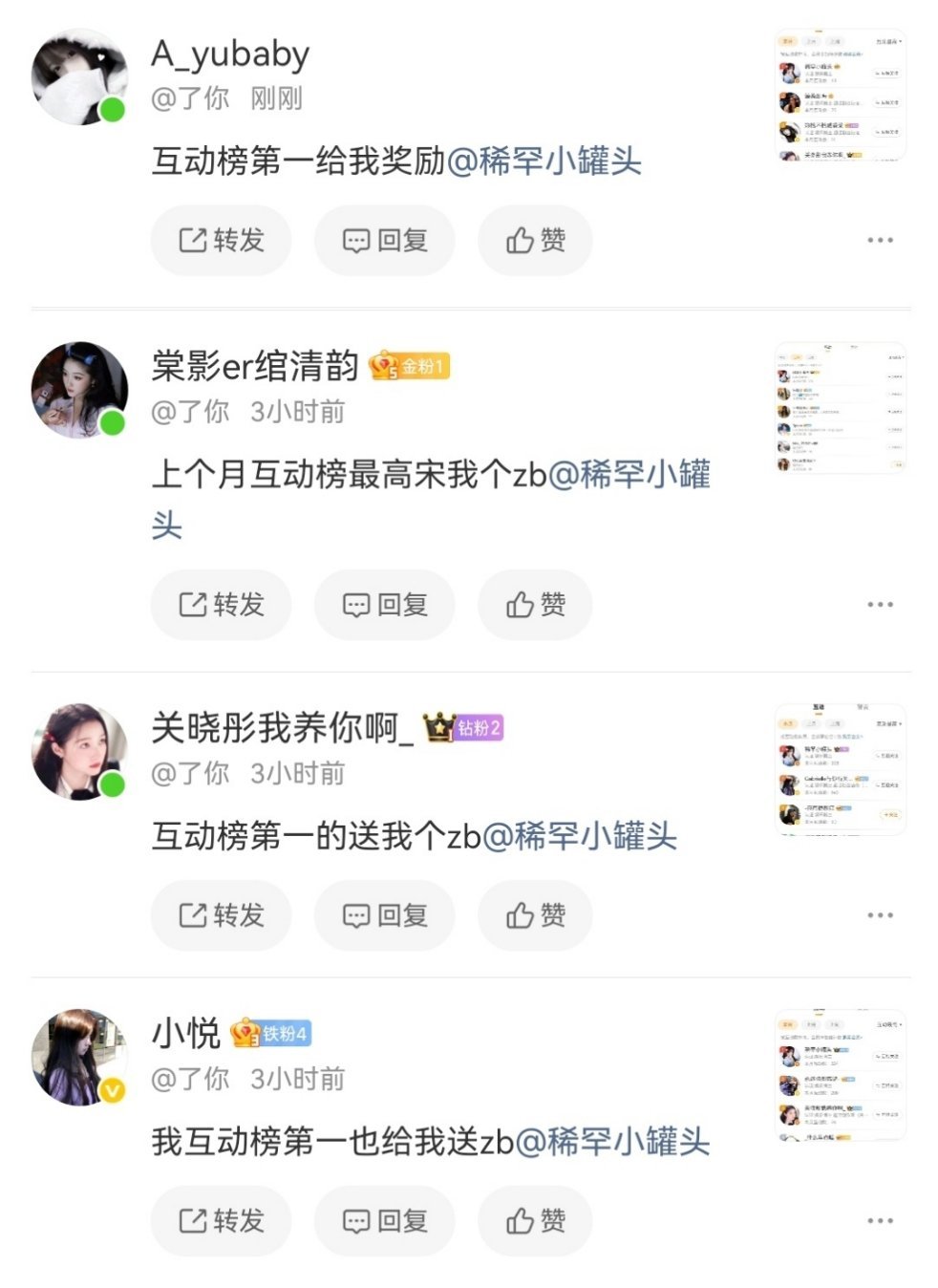The width and height of the screenshot is (938, 1288).
Task: Toggle like on 关晓彤我养你啊_'s post
Action: 533,914
